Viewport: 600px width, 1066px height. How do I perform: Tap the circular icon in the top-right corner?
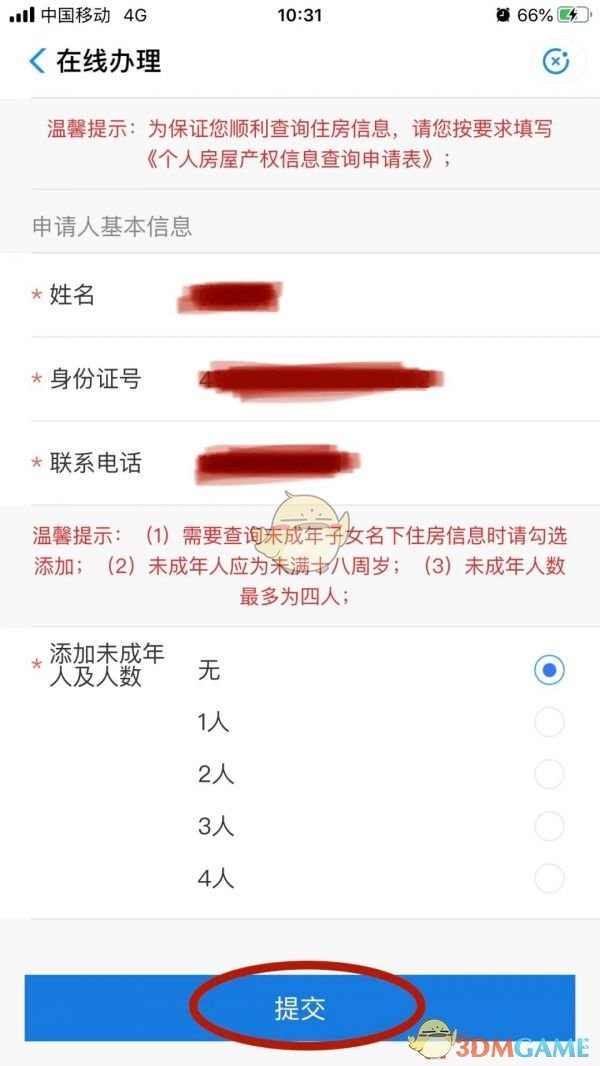(x=555, y=61)
